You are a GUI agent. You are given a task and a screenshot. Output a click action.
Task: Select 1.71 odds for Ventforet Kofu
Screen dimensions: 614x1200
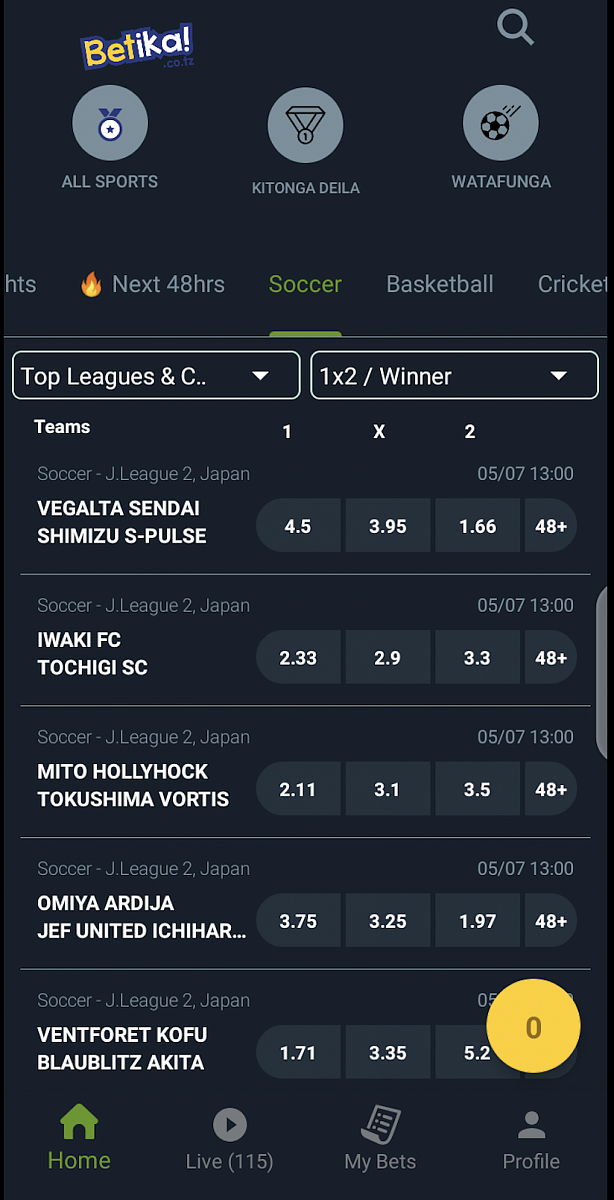point(299,1052)
